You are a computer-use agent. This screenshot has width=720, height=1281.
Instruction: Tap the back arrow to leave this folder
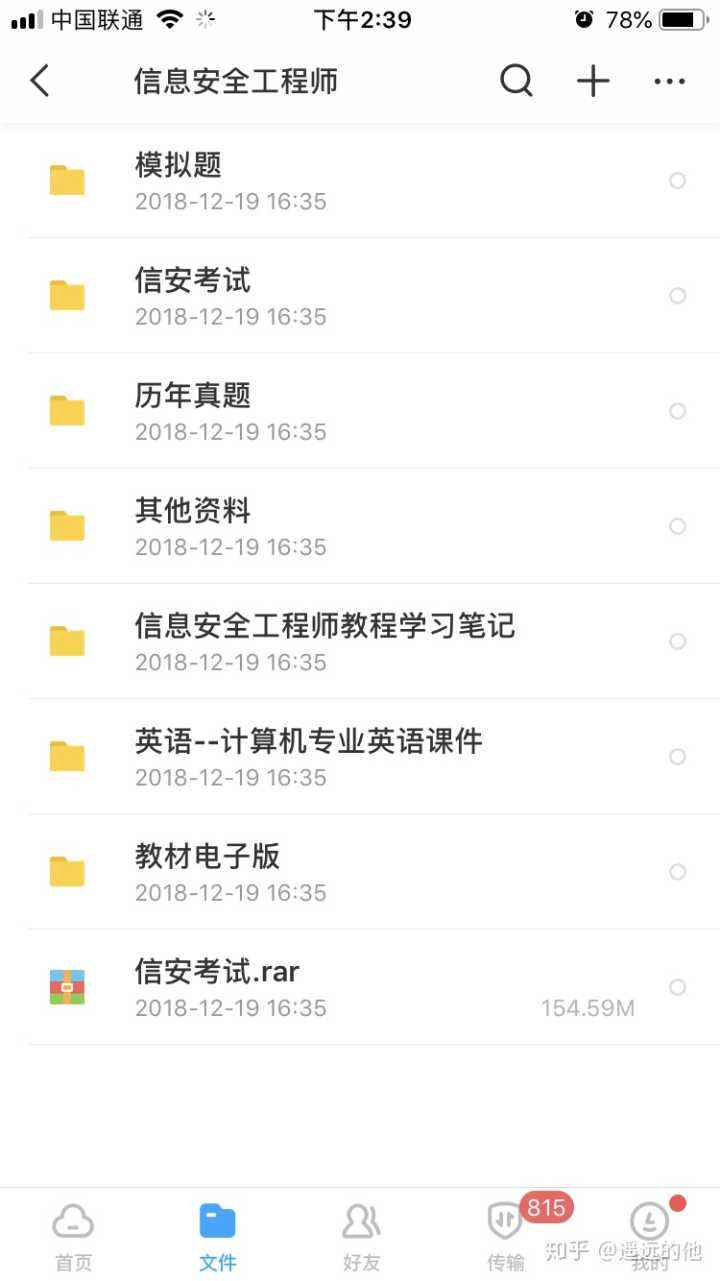coord(40,81)
